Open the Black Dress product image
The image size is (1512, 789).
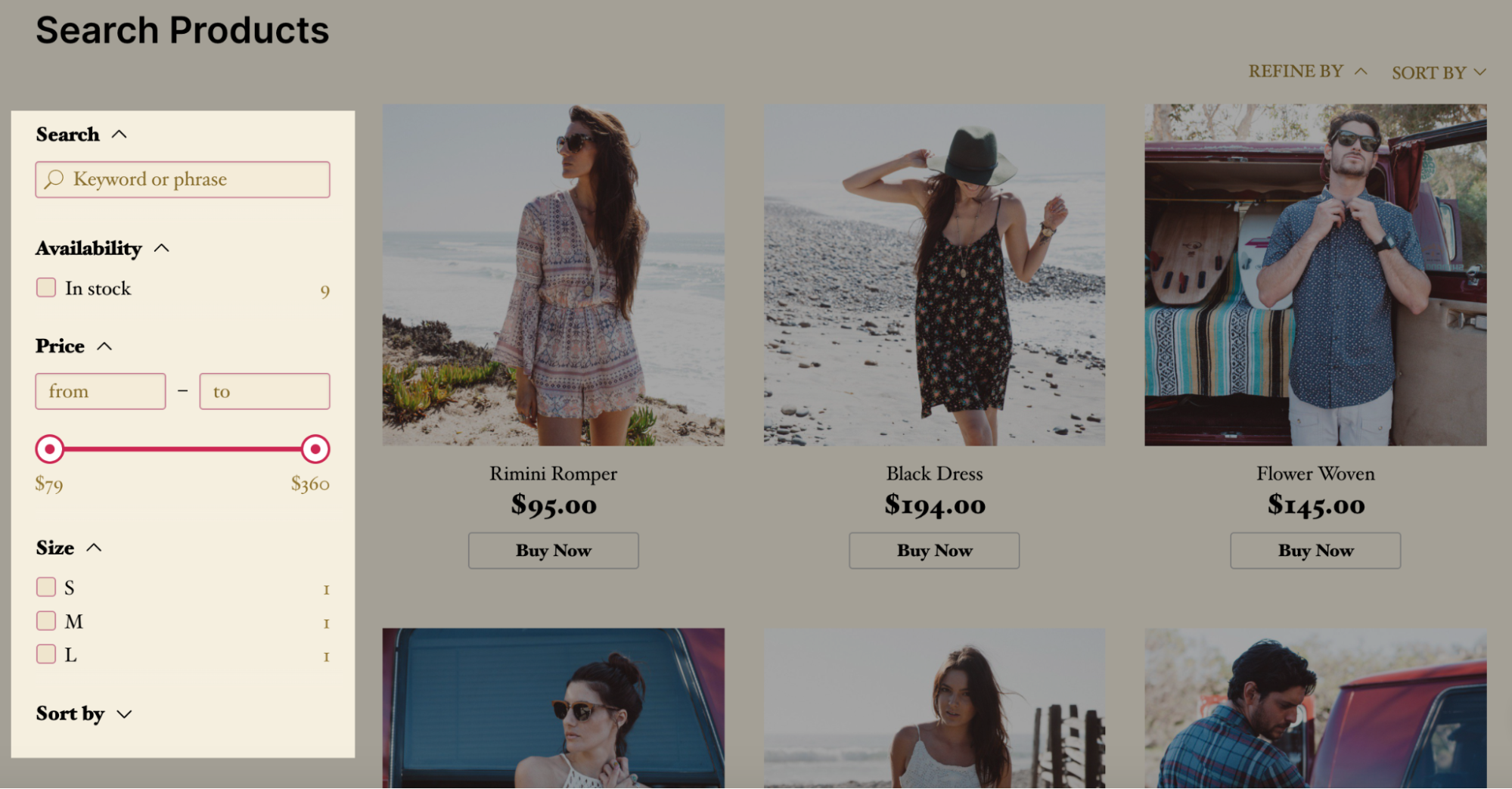[x=934, y=275]
